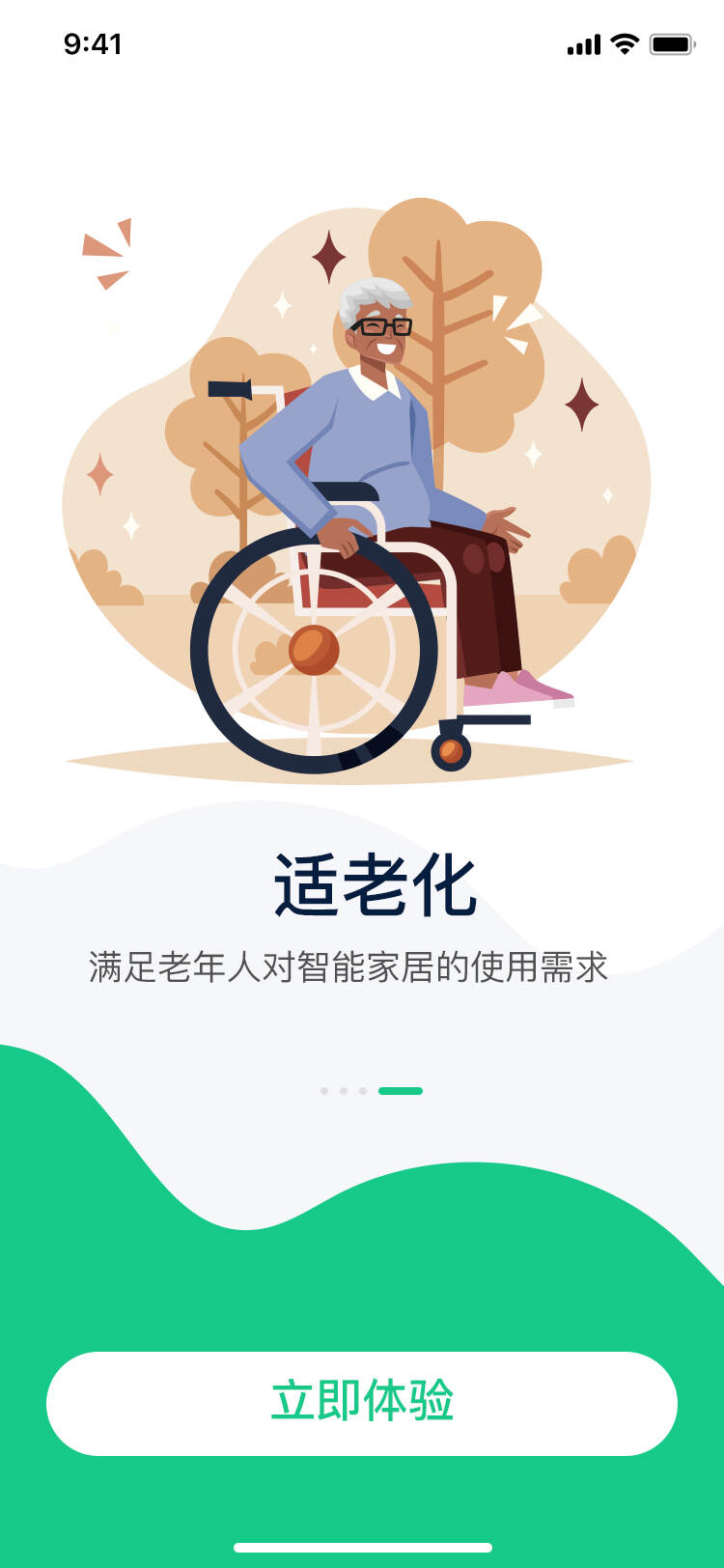Tap the 立即体验 button
This screenshot has height=1568, width=724.
click(362, 1403)
